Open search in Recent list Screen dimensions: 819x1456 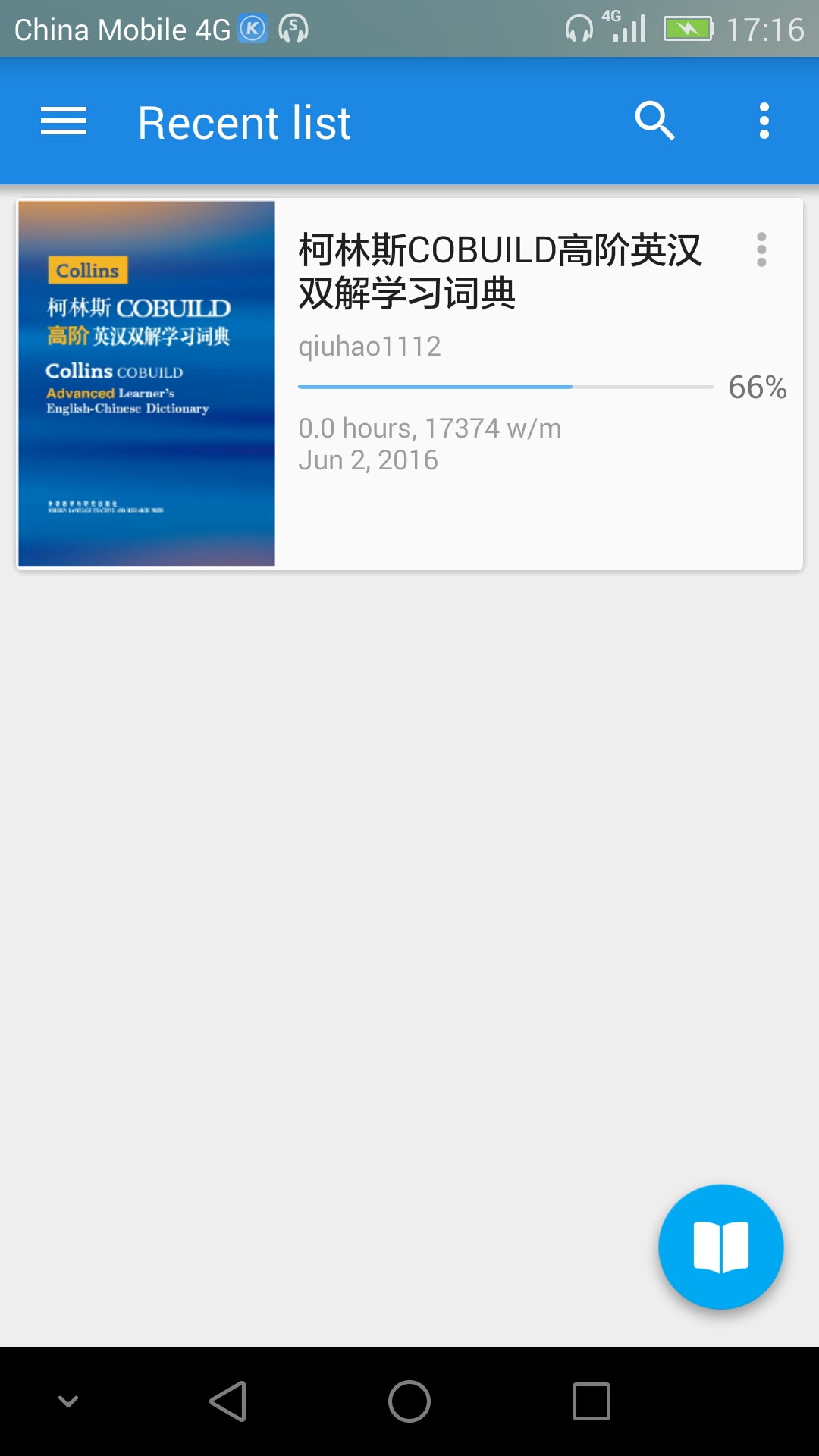654,121
